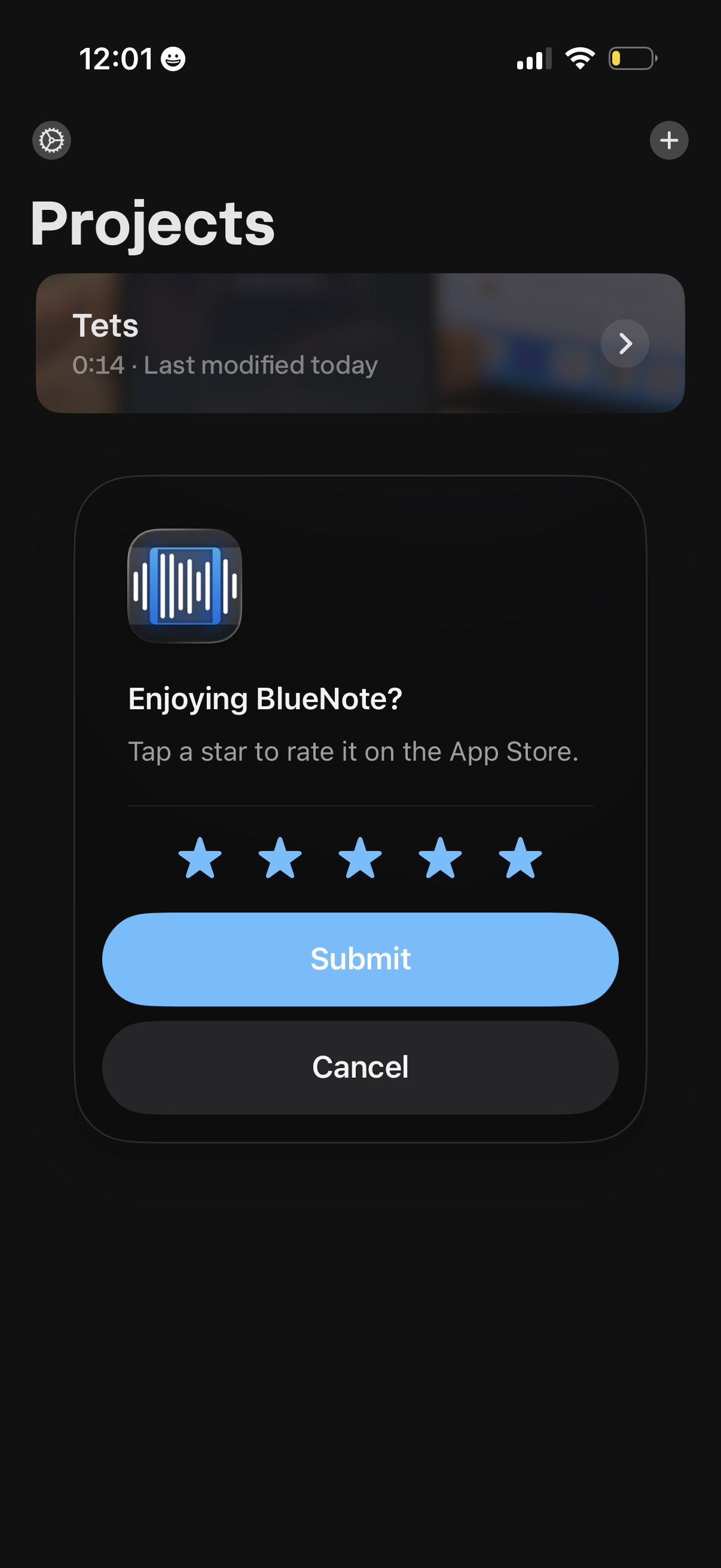Tap the star rating instruction text
This screenshot has width=721, height=1568.
coord(354,752)
